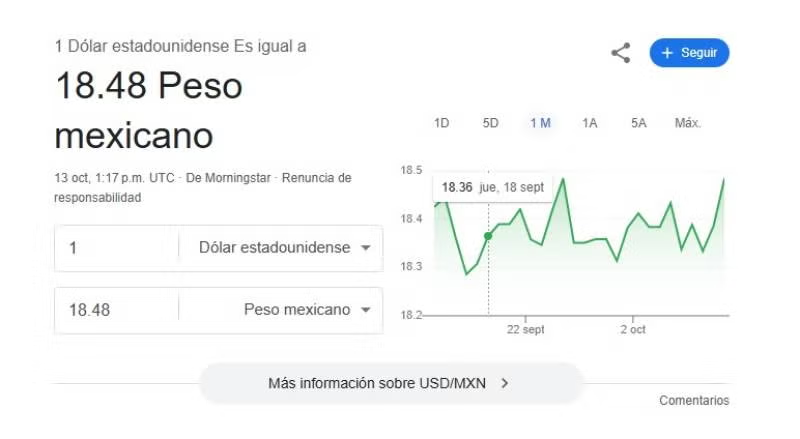Screen dimensions: 800x439
Task: Open the Comentarios link
Action: coord(694,401)
